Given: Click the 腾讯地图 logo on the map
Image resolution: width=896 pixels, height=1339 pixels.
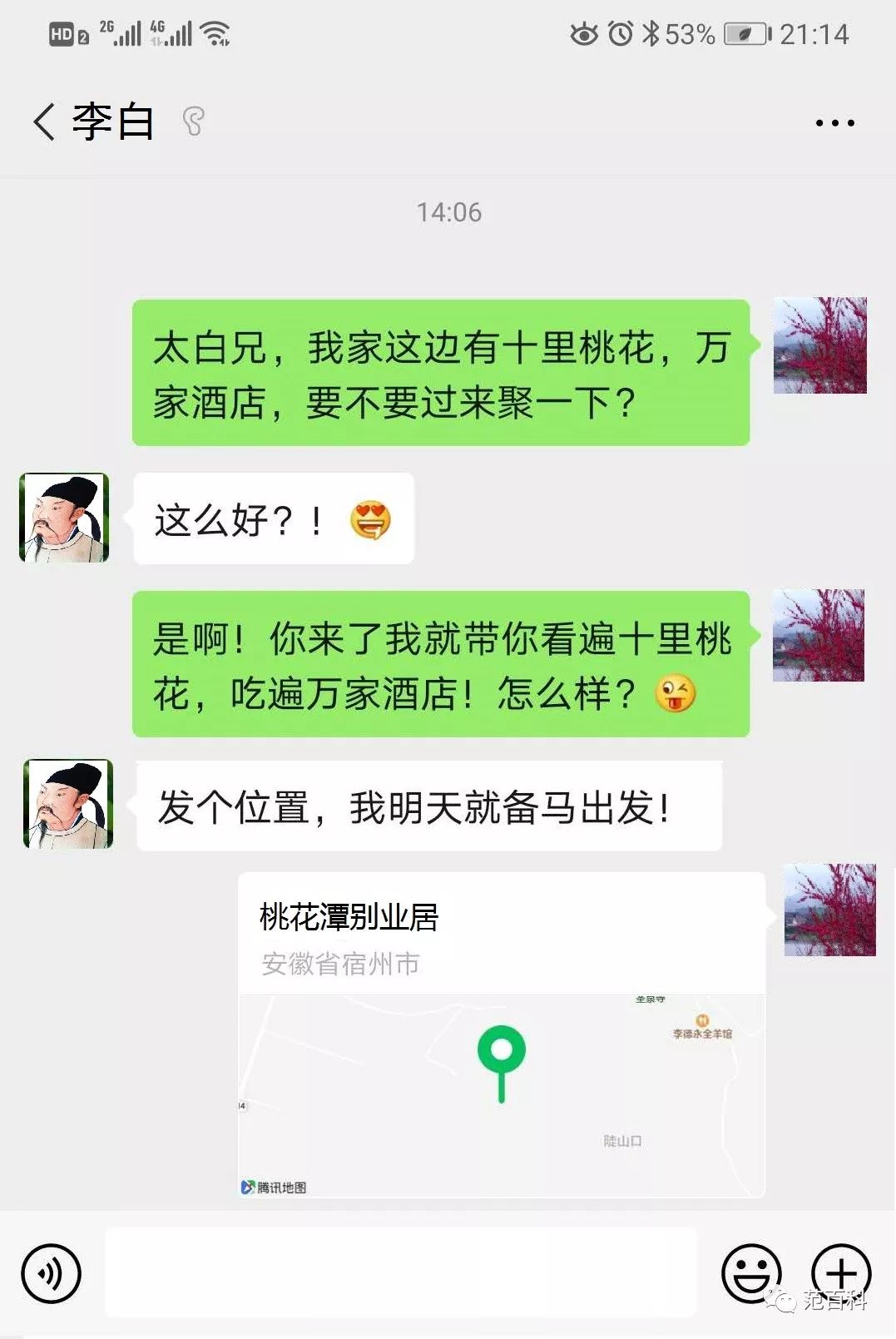Looking at the screenshot, I should click(275, 1187).
